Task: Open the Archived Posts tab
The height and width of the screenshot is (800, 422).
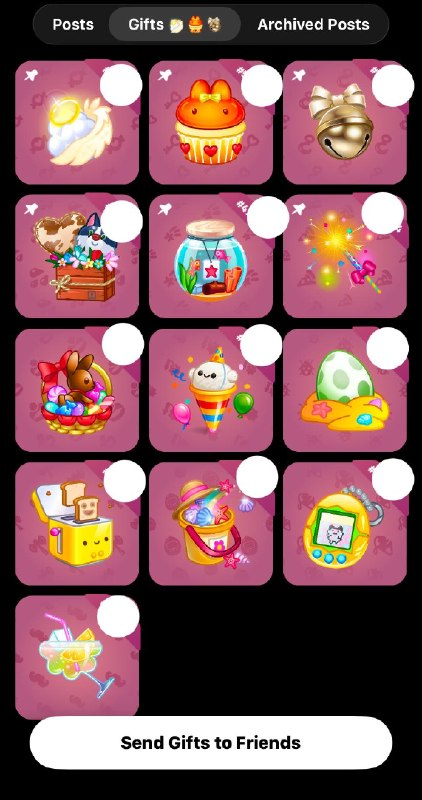Action: [x=313, y=24]
